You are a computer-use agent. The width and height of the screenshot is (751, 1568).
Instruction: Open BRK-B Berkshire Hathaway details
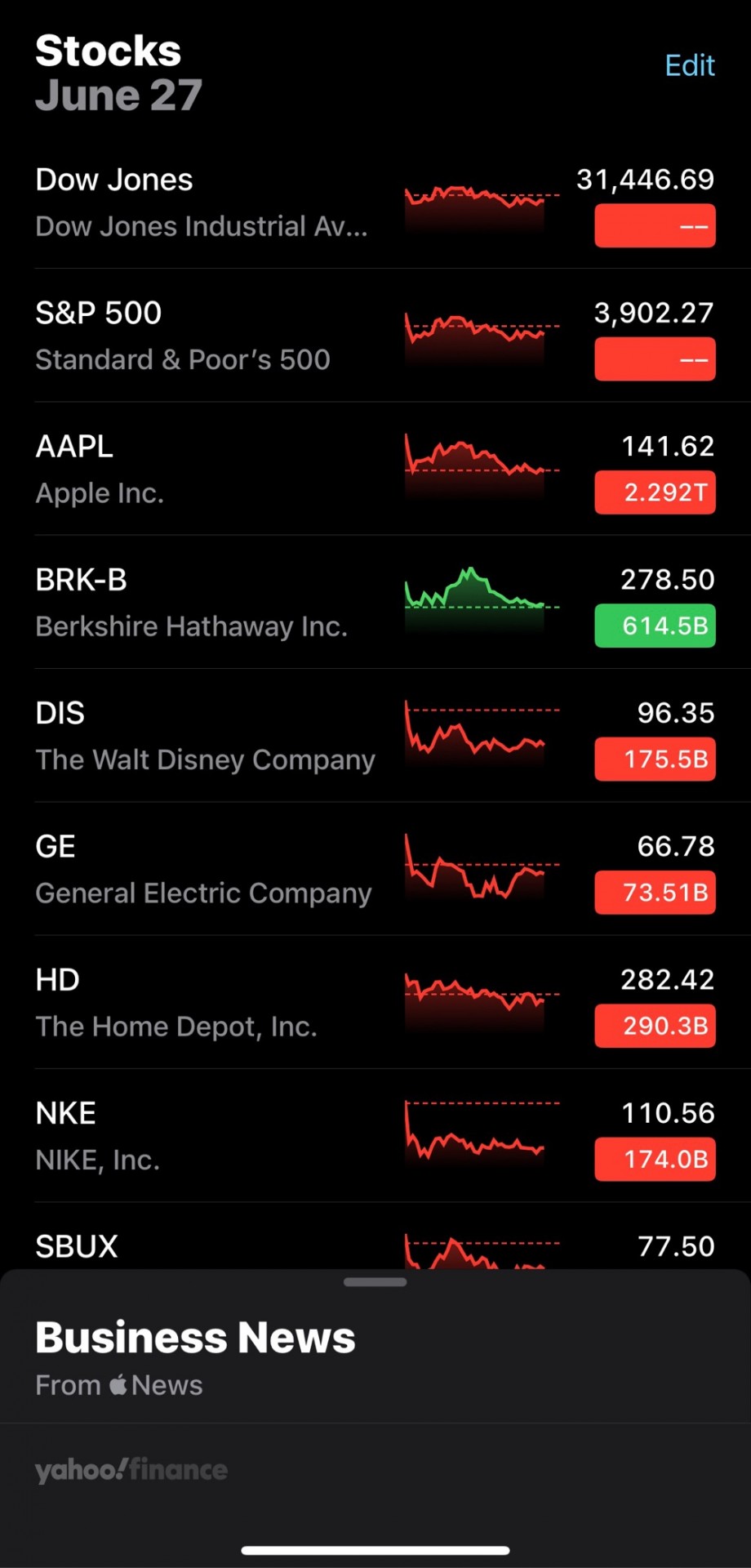pyautogui.click(x=375, y=602)
